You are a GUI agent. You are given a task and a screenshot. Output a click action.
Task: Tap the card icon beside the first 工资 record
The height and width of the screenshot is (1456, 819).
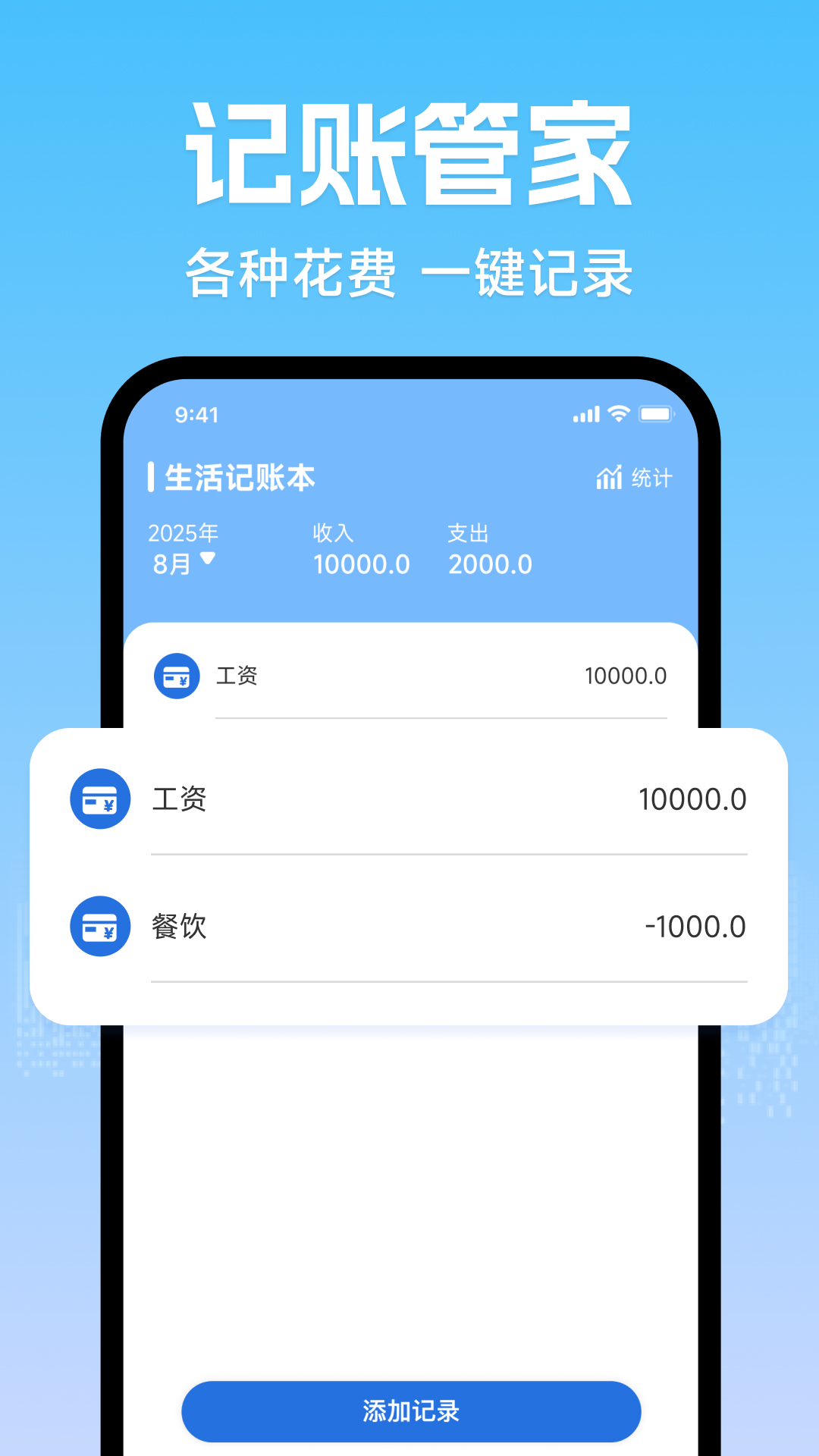click(176, 674)
